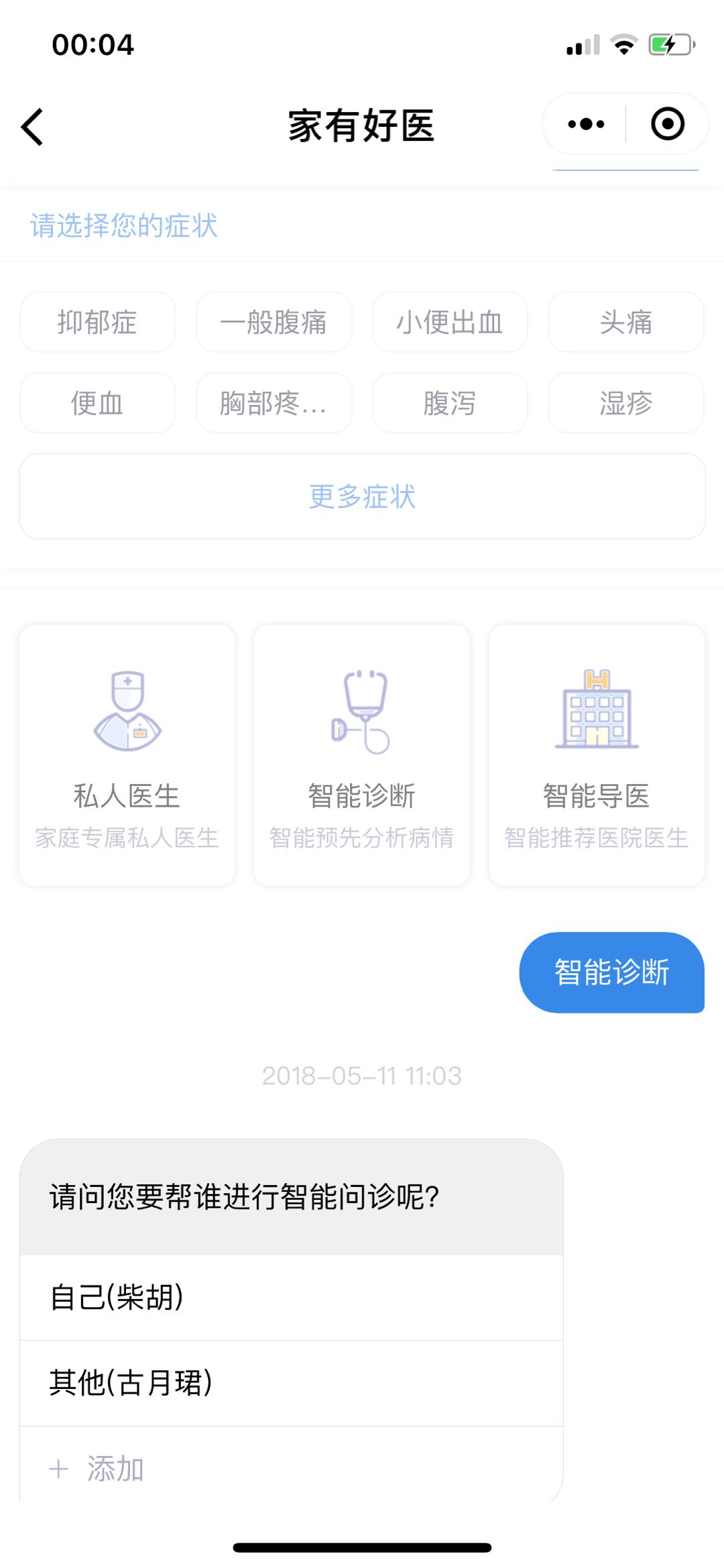Show 更多症状 list
This screenshot has height=1568, width=724.
tap(363, 496)
